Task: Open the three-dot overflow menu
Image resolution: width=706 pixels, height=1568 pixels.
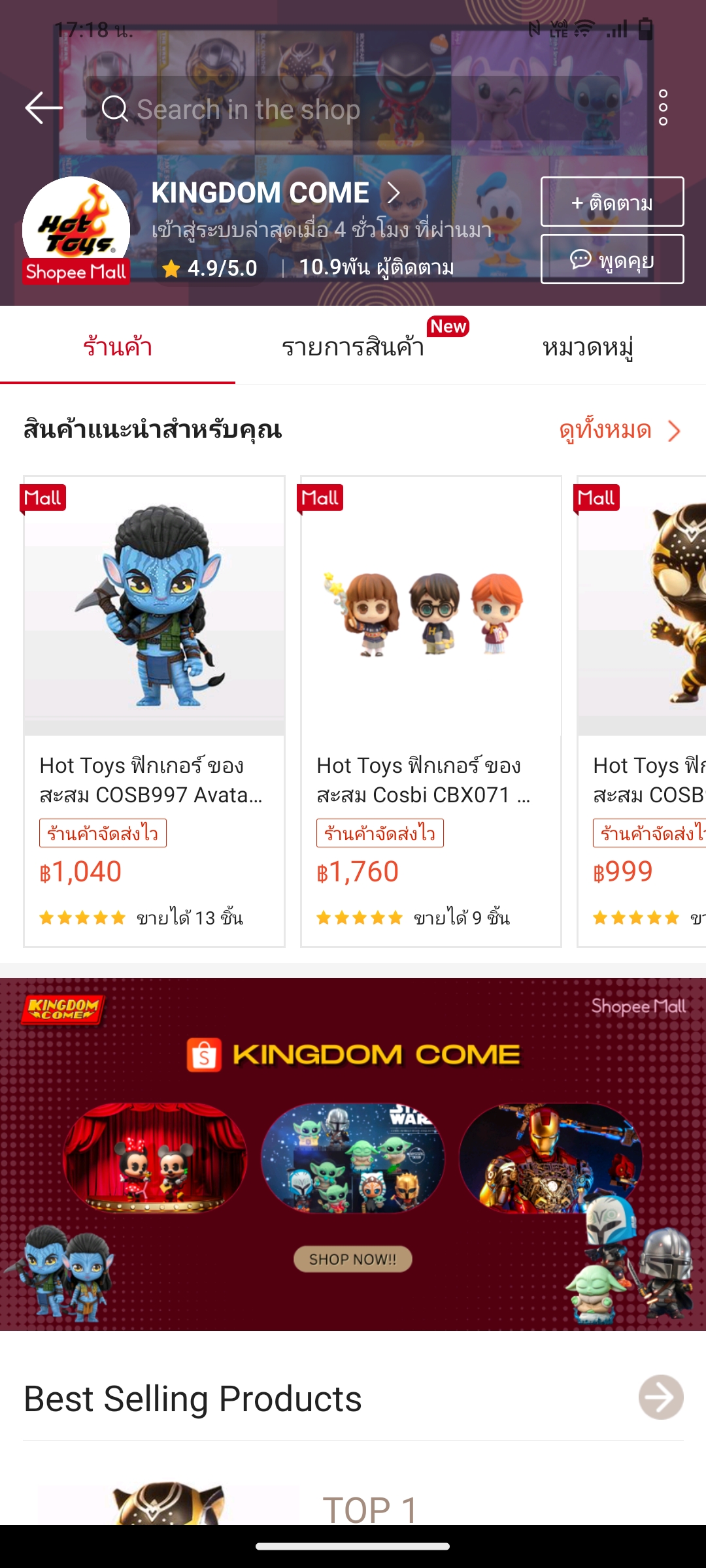Action: [x=663, y=108]
